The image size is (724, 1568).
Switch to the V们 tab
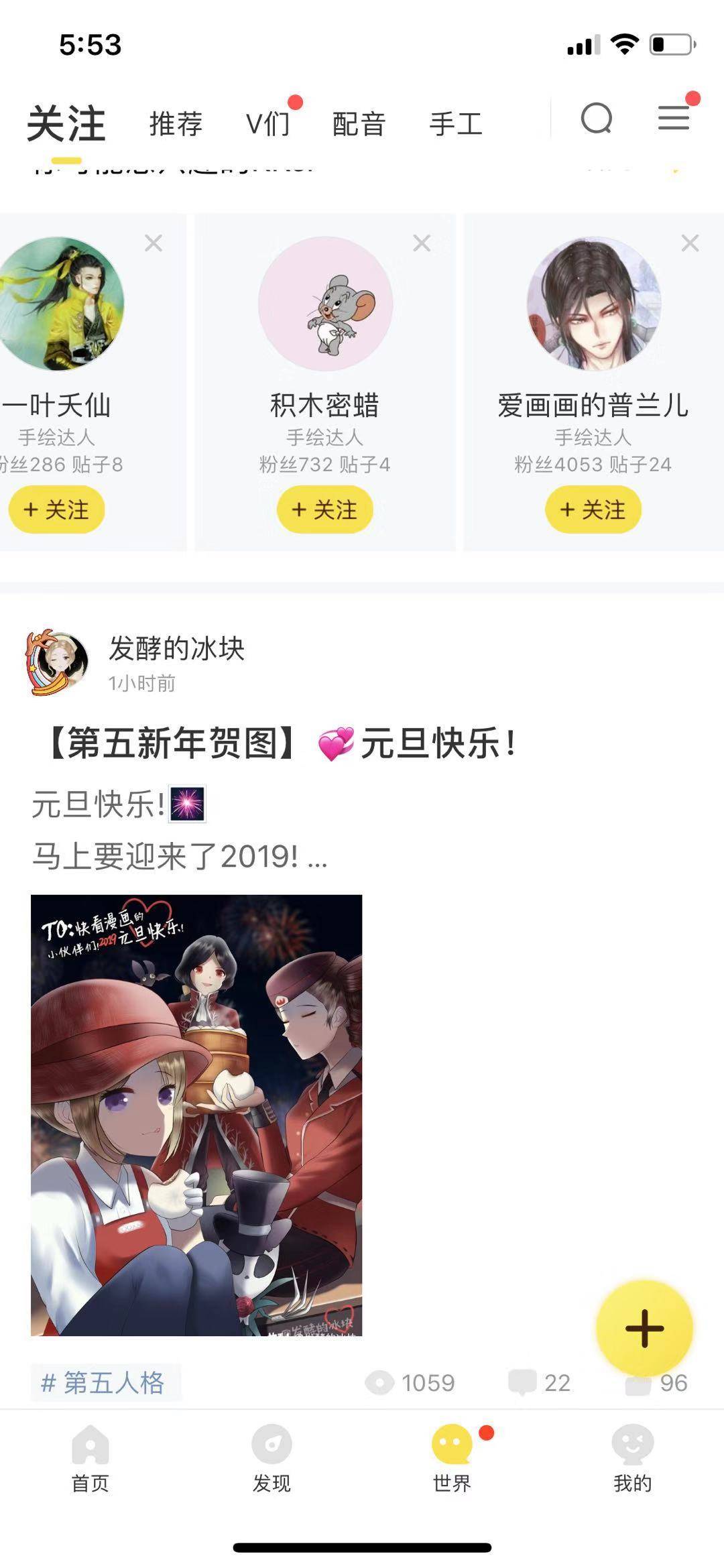(x=268, y=124)
